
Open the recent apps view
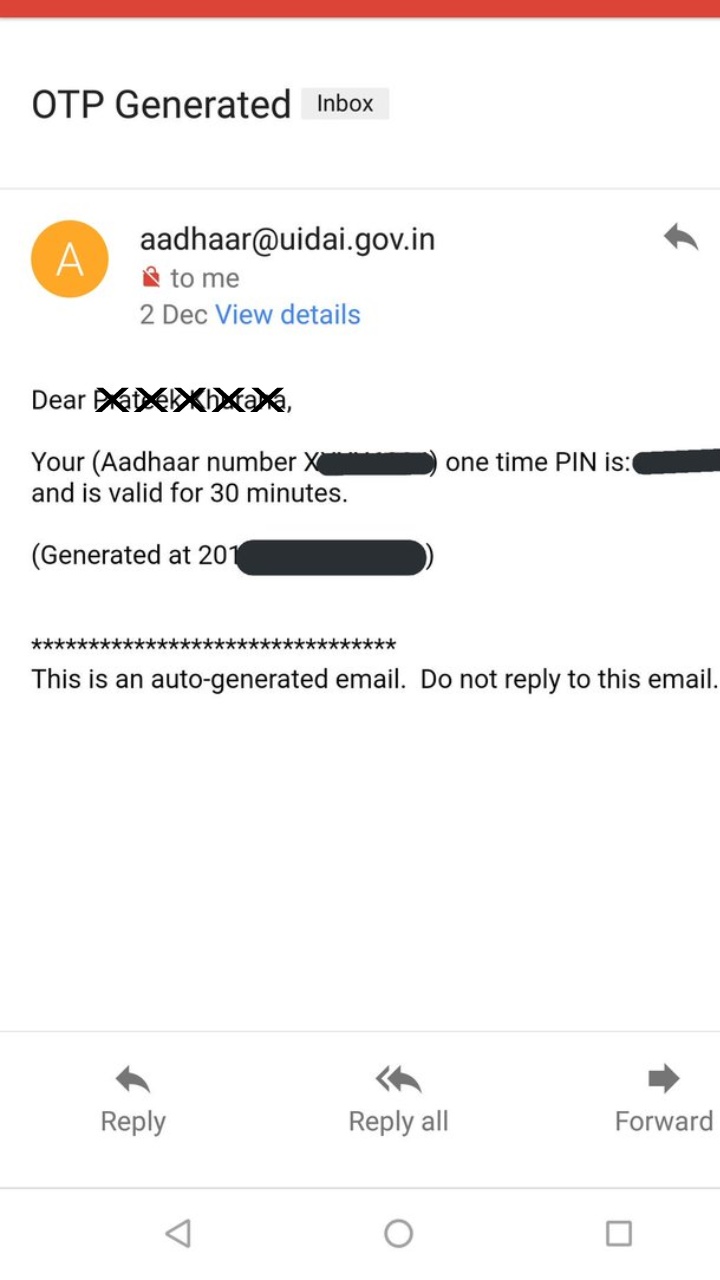pos(618,1233)
